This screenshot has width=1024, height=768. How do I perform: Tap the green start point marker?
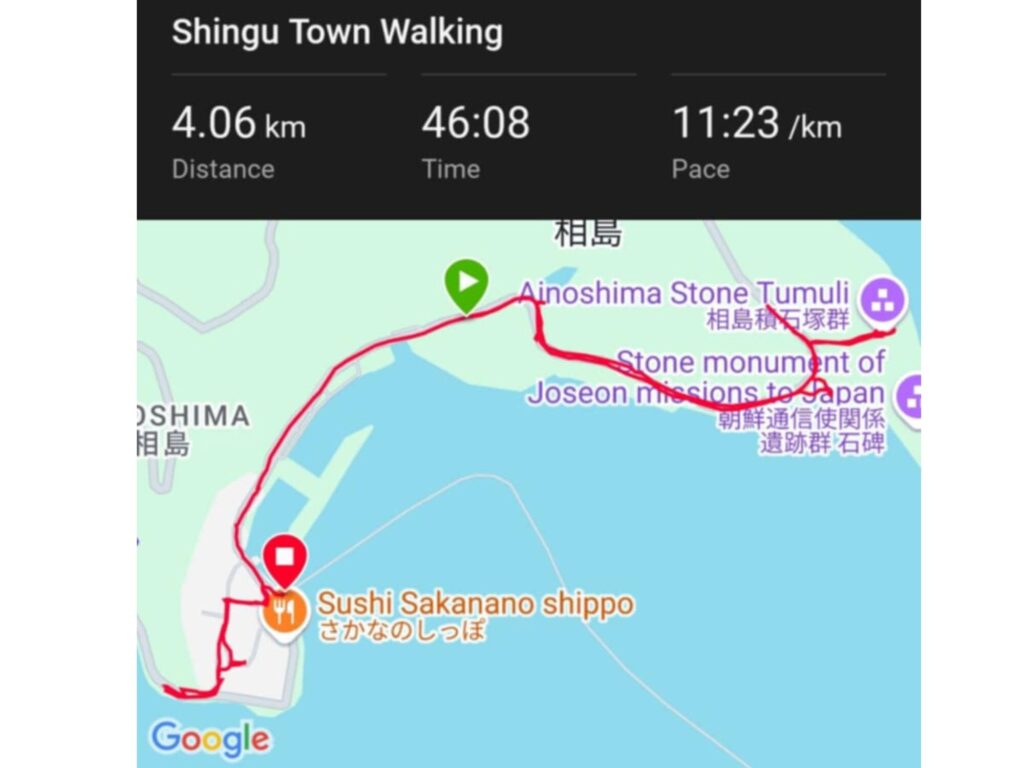point(467,280)
